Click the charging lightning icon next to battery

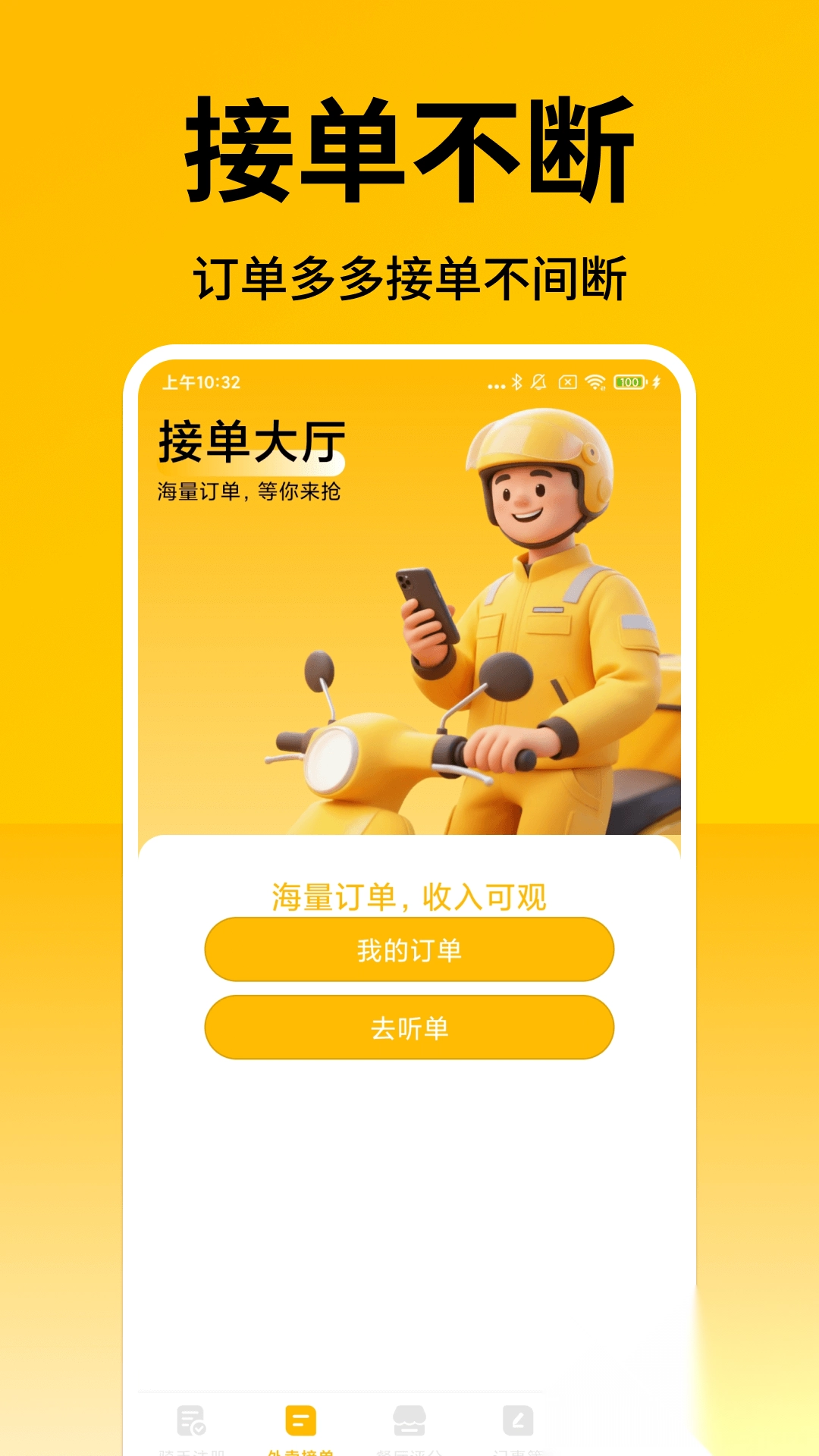[657, 383]
